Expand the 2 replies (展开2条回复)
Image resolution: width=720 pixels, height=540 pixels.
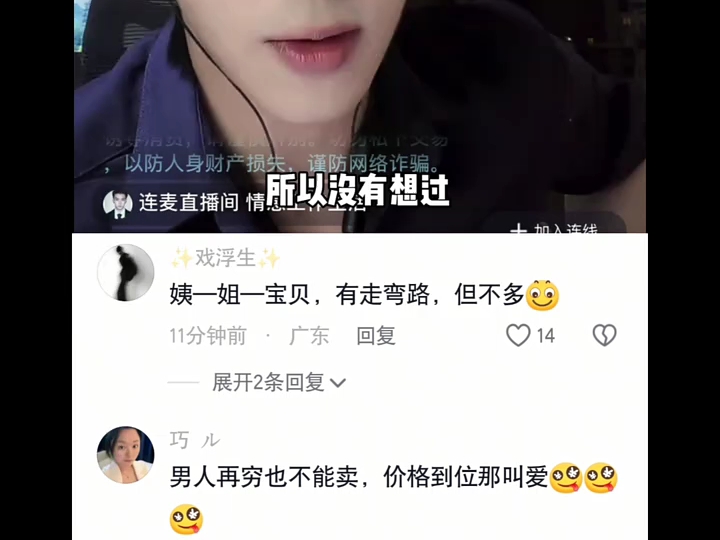(279, 382)
